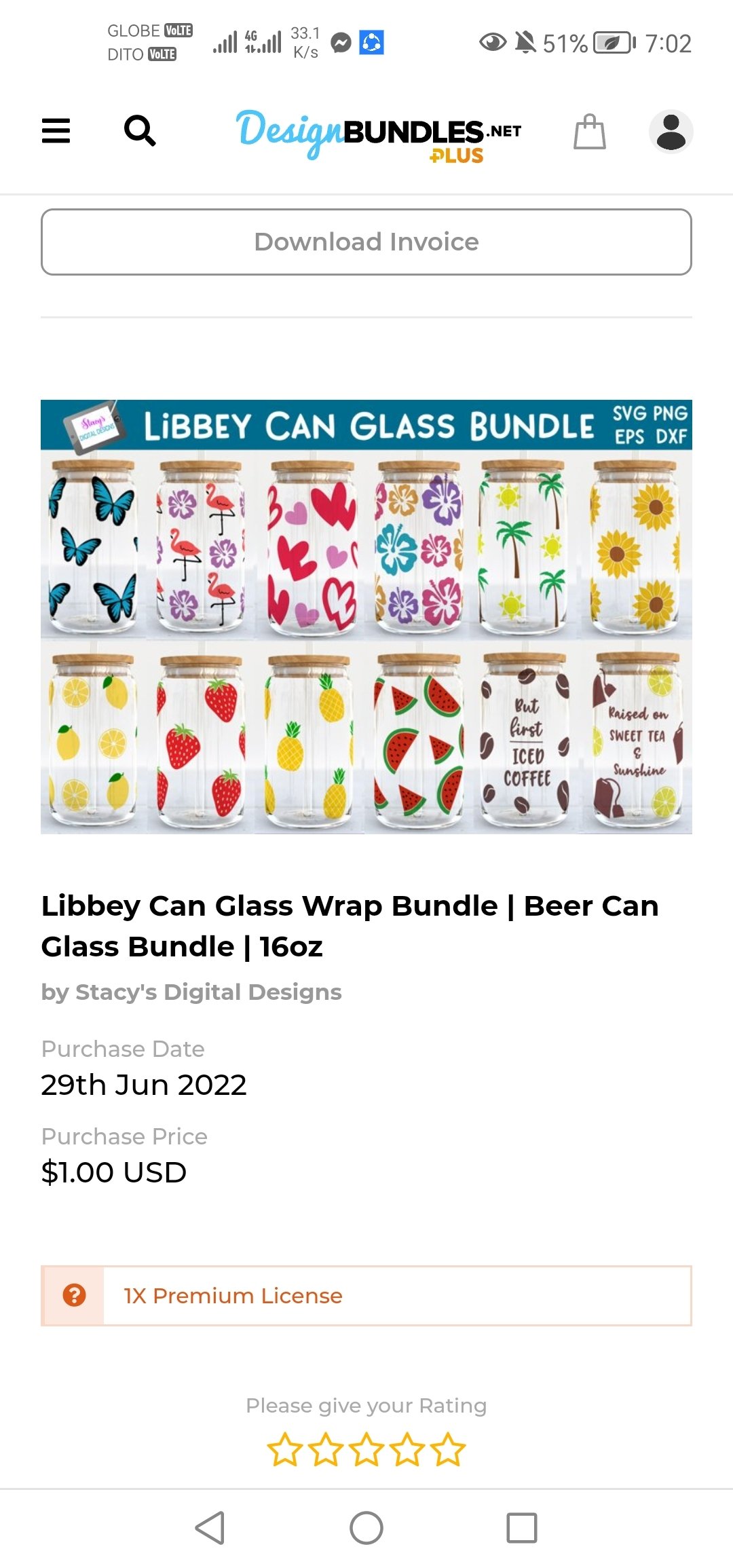The image size is (733, 1568).
Task: Go to Design Bundles home via logo
Action: coord(378,134)
